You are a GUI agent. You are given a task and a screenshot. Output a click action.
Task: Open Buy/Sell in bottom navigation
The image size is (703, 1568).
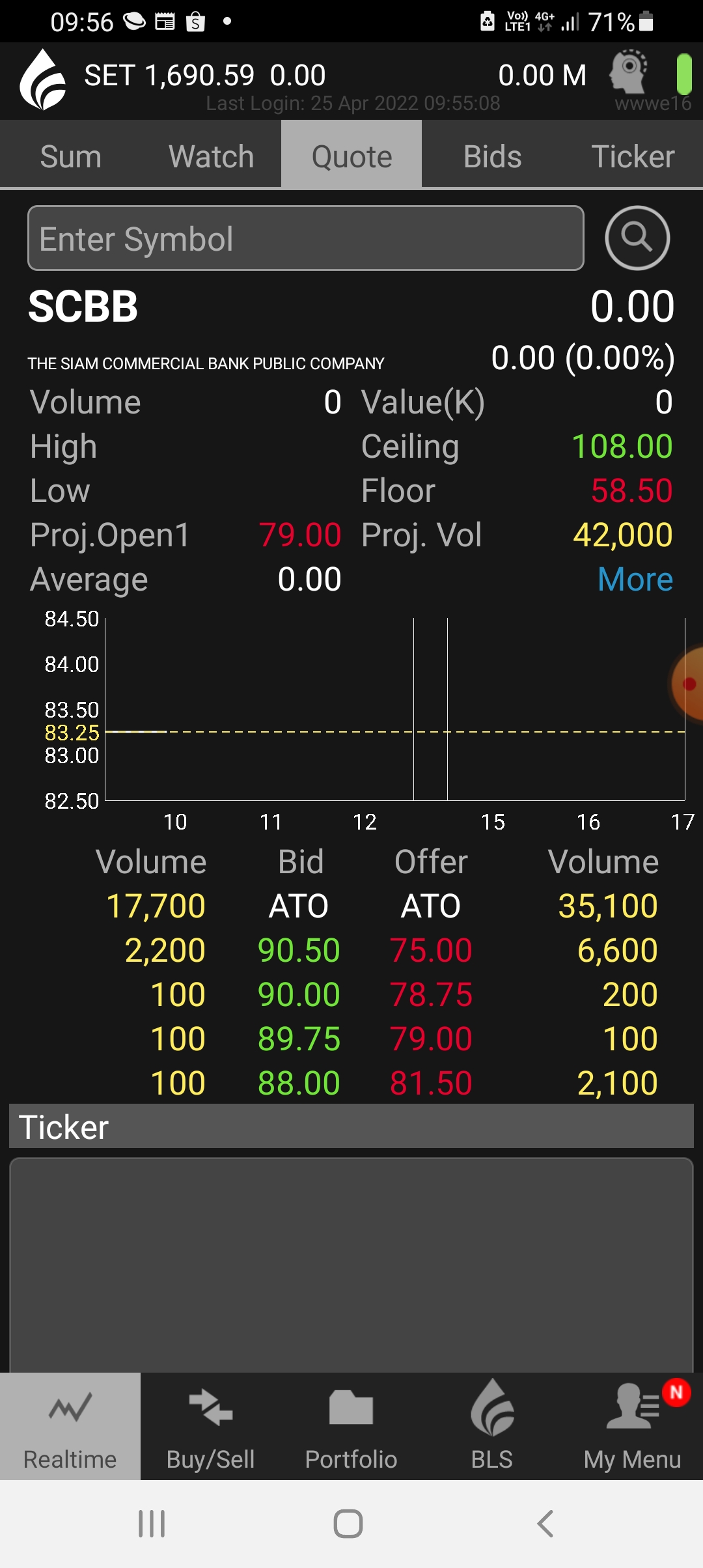coord(211,1427)
